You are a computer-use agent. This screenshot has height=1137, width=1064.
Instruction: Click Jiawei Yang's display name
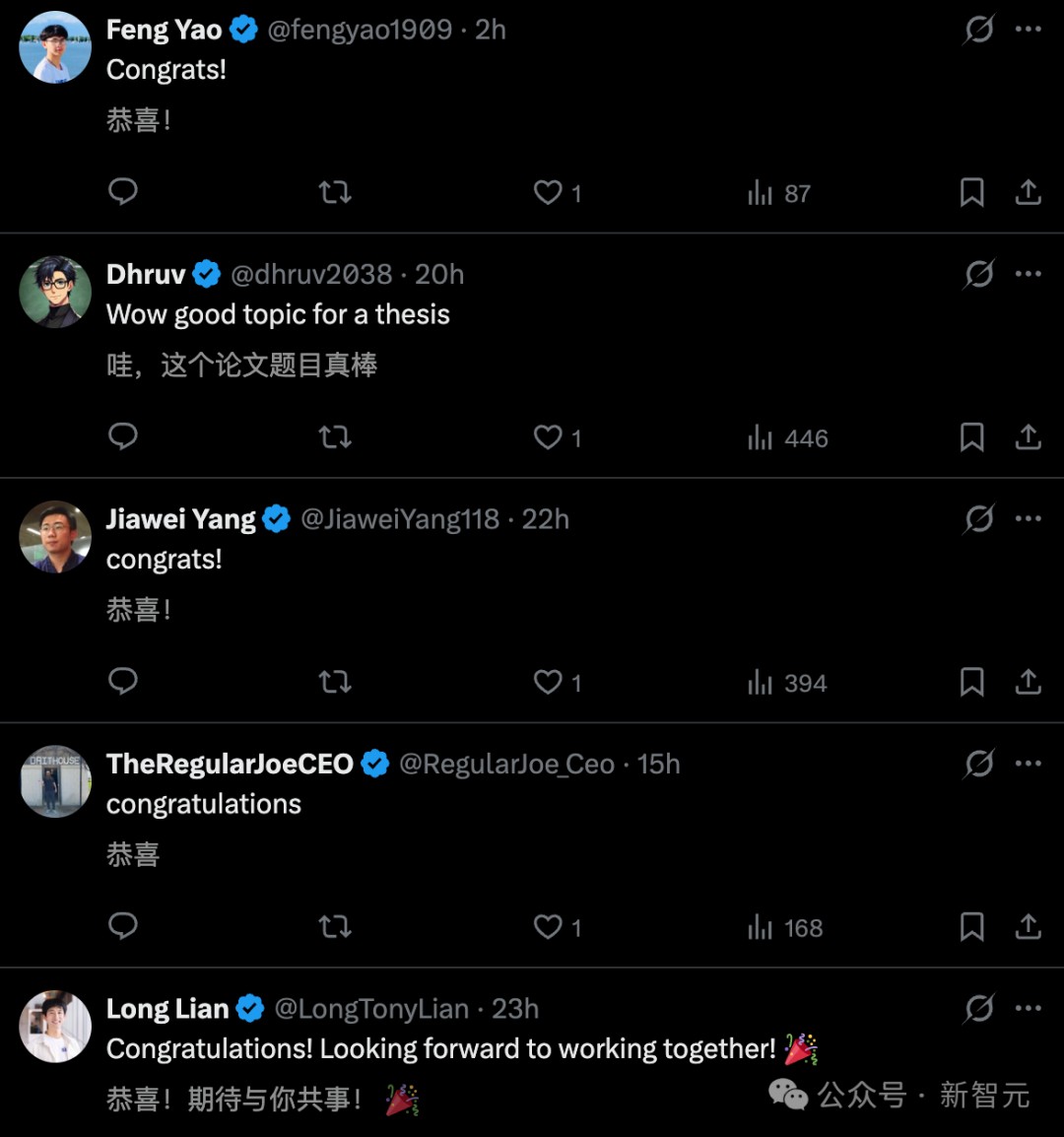coord(181,518)
